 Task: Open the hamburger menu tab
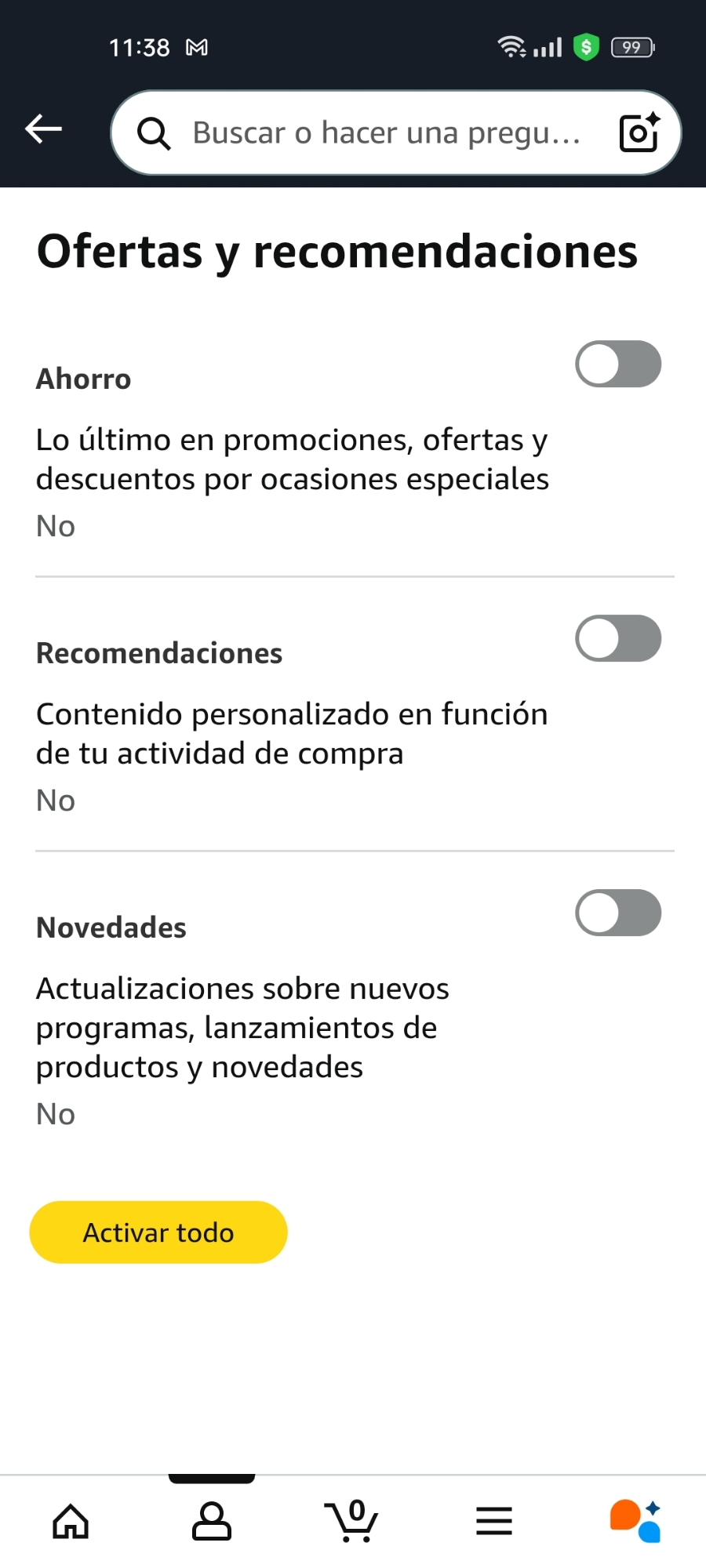pos(494,1522)
